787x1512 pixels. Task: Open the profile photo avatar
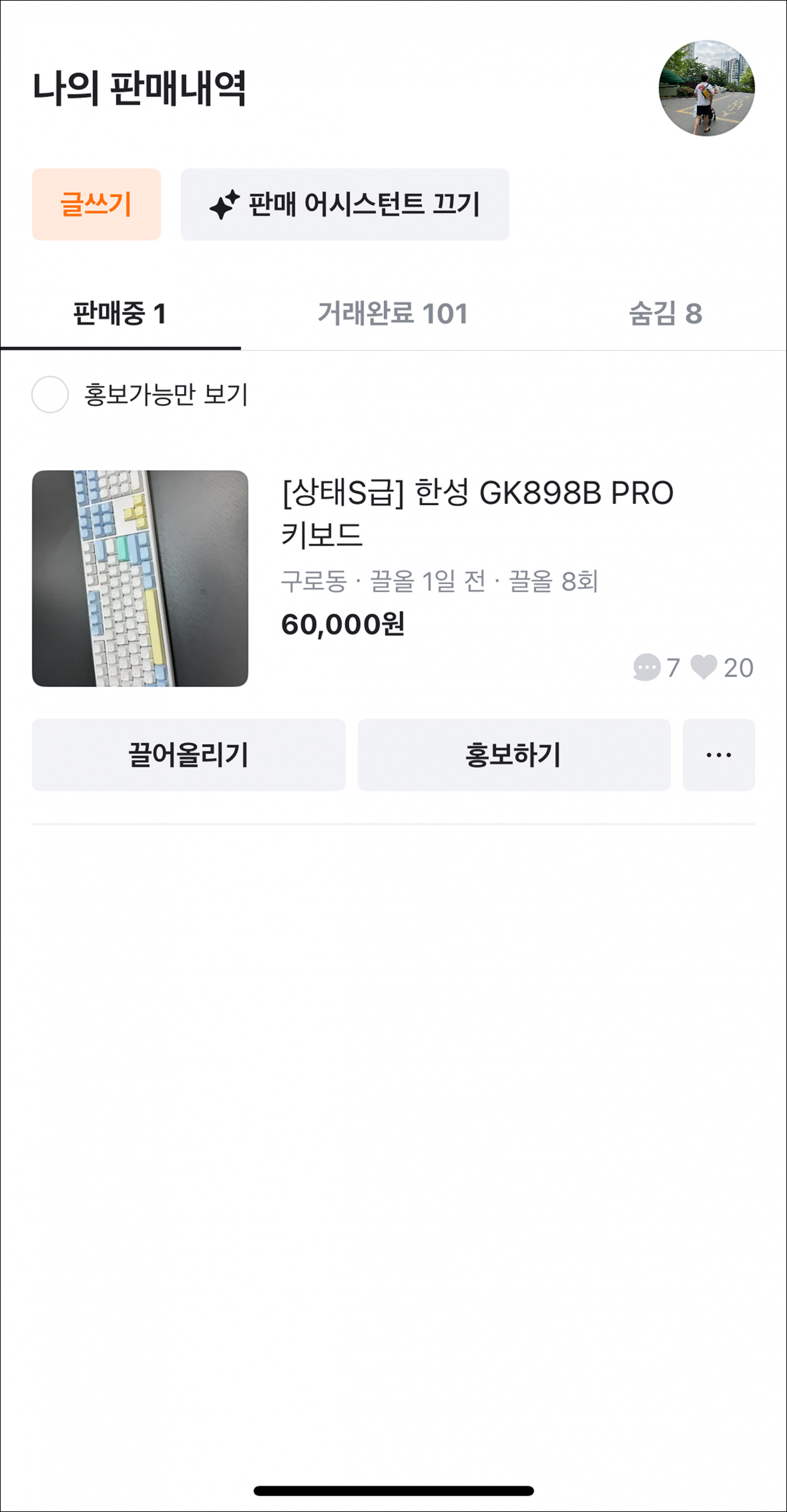tap(707, 88)
